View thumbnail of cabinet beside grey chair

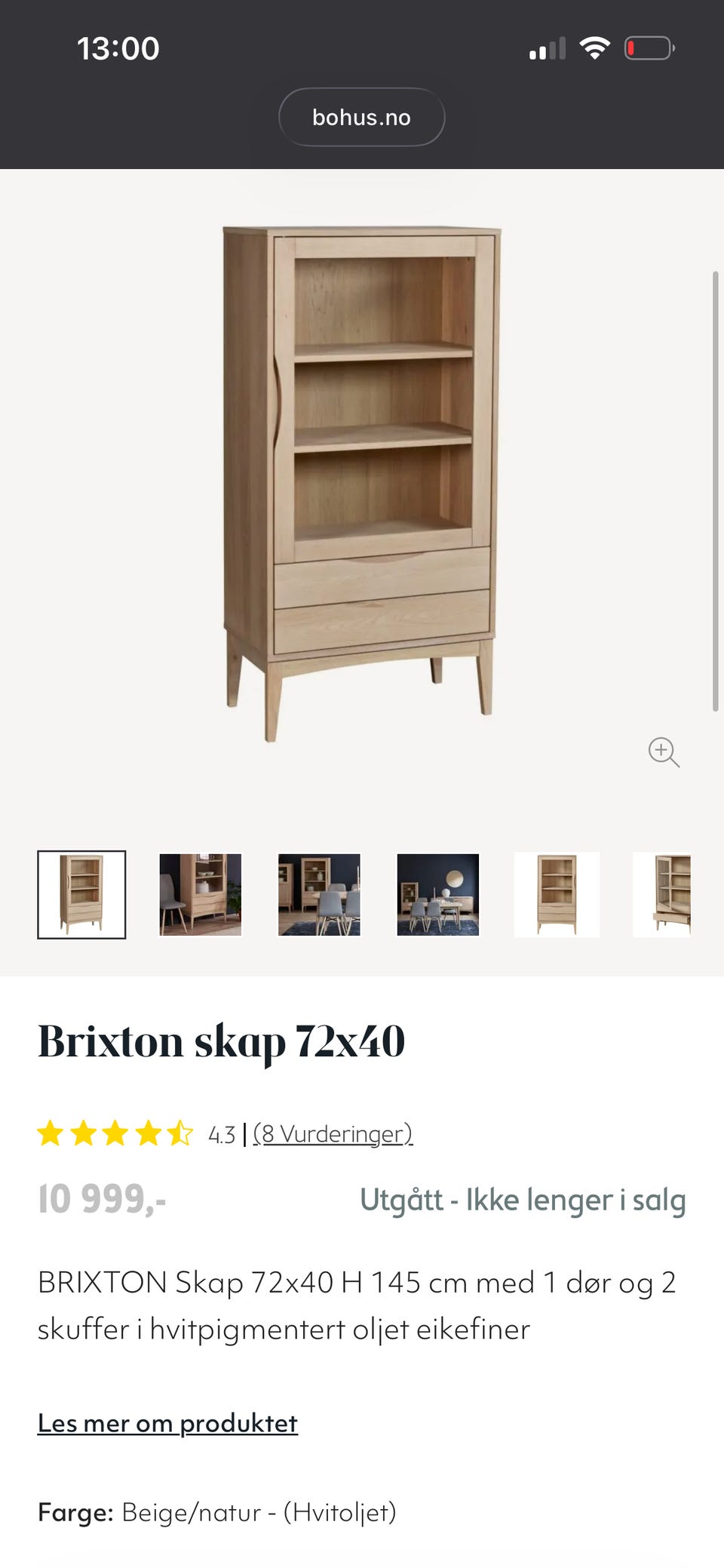click(200, 894)
